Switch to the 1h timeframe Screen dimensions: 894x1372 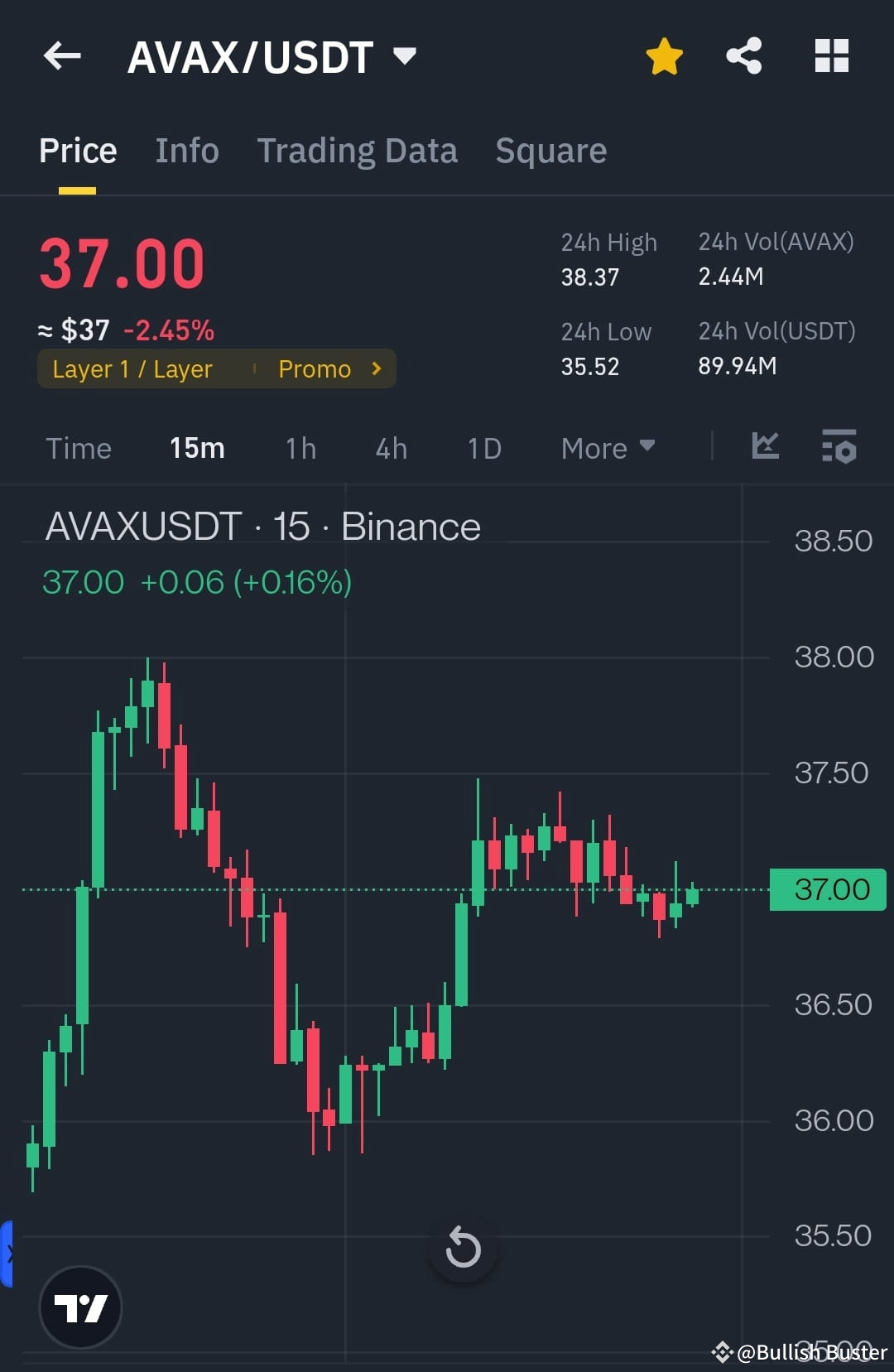pyautogui.click(x=300, y=448)
